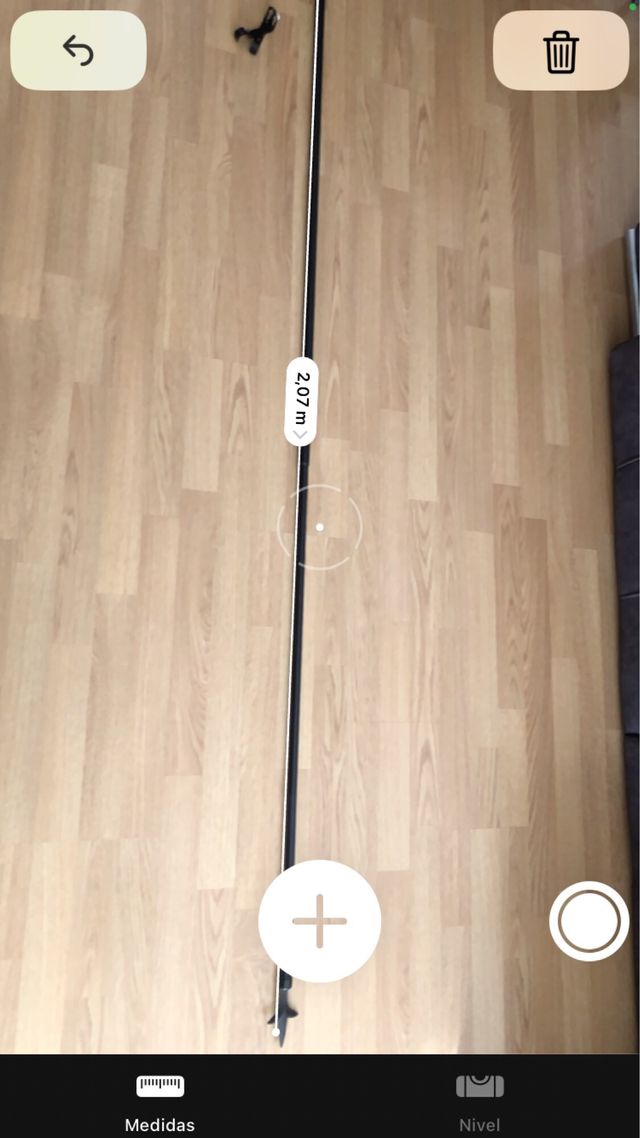Image resolution: width=640 pixels, height=1138 pixels.
Task: Delete all measurements with the trash icon
Action: click(x=561, y=50)
